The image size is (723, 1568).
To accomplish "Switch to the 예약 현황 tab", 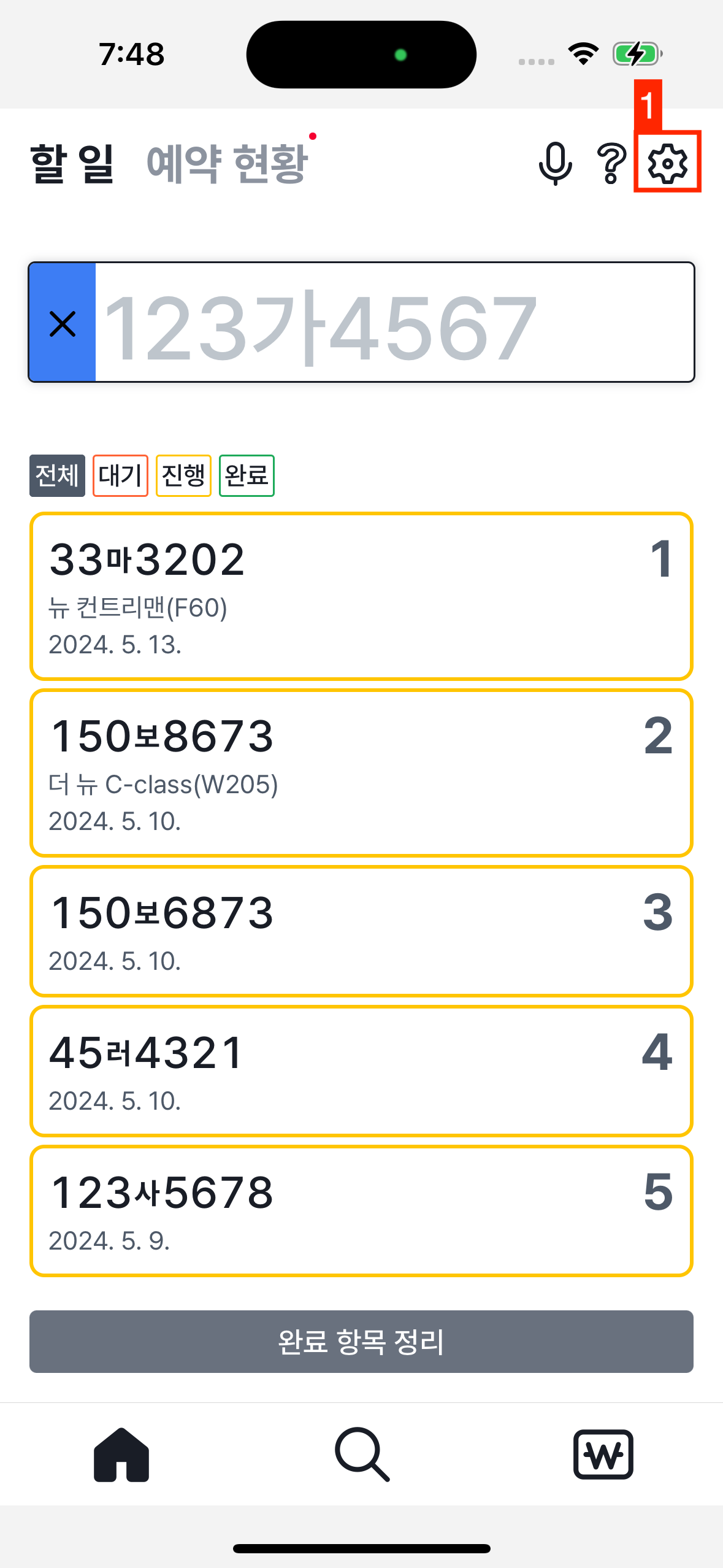I will pyautogui.click(x=227, y=163).
